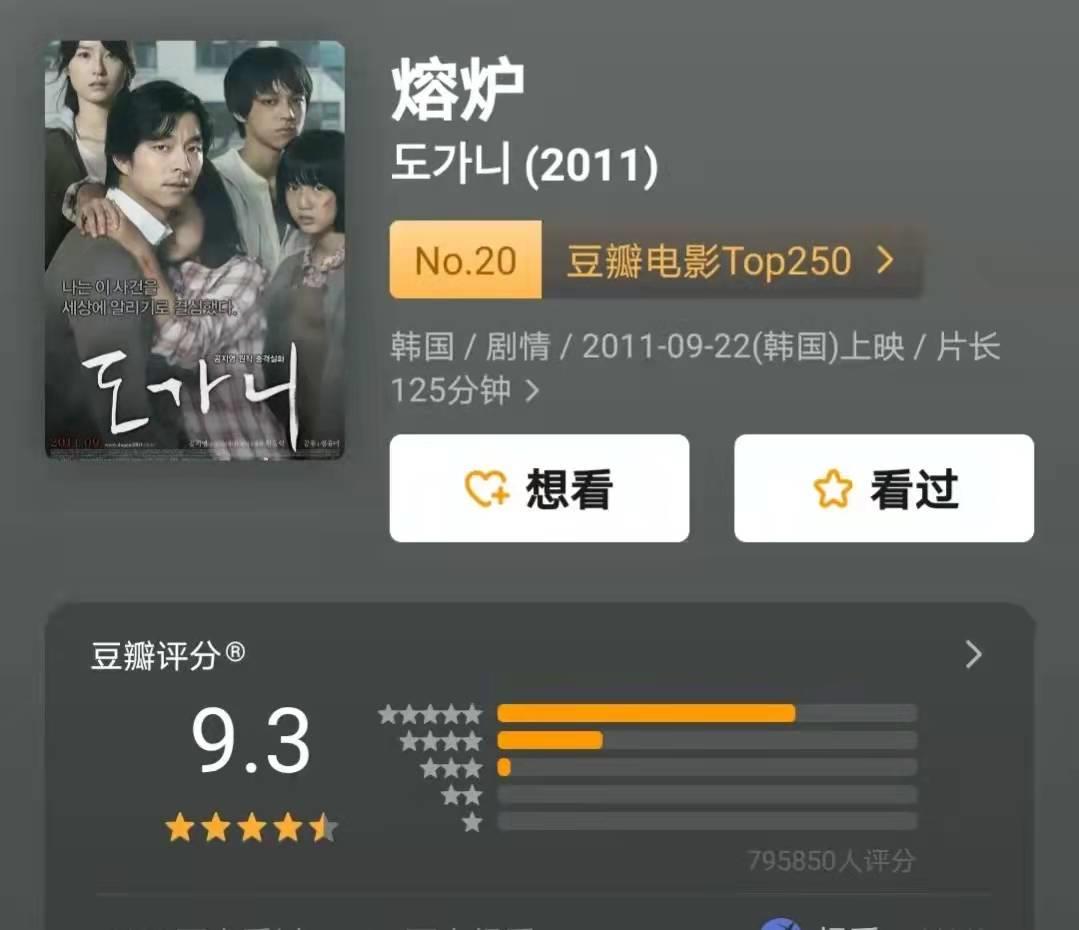The height and width of the screenshot is (930, 1079).
Task: Expand the movie details info line
Action: point(532,391)
